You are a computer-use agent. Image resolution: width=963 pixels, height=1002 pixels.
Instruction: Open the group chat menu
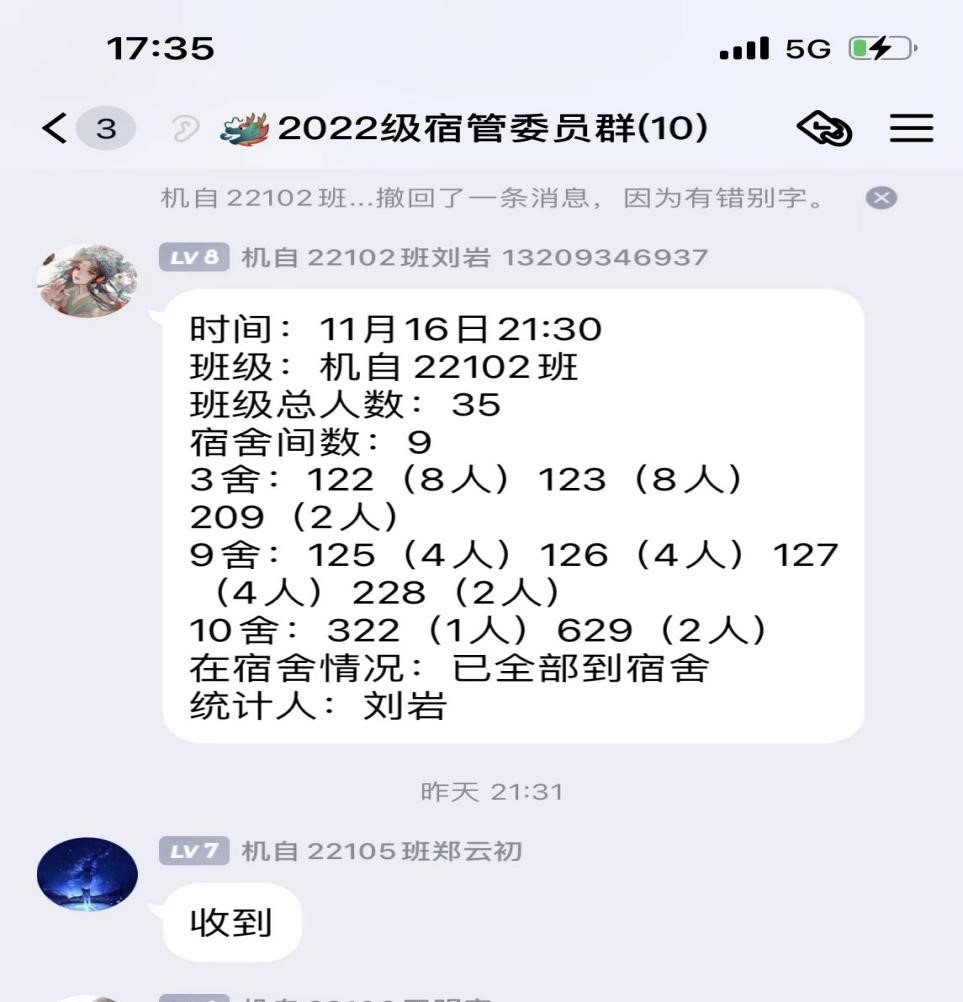(x=910, y=128)
